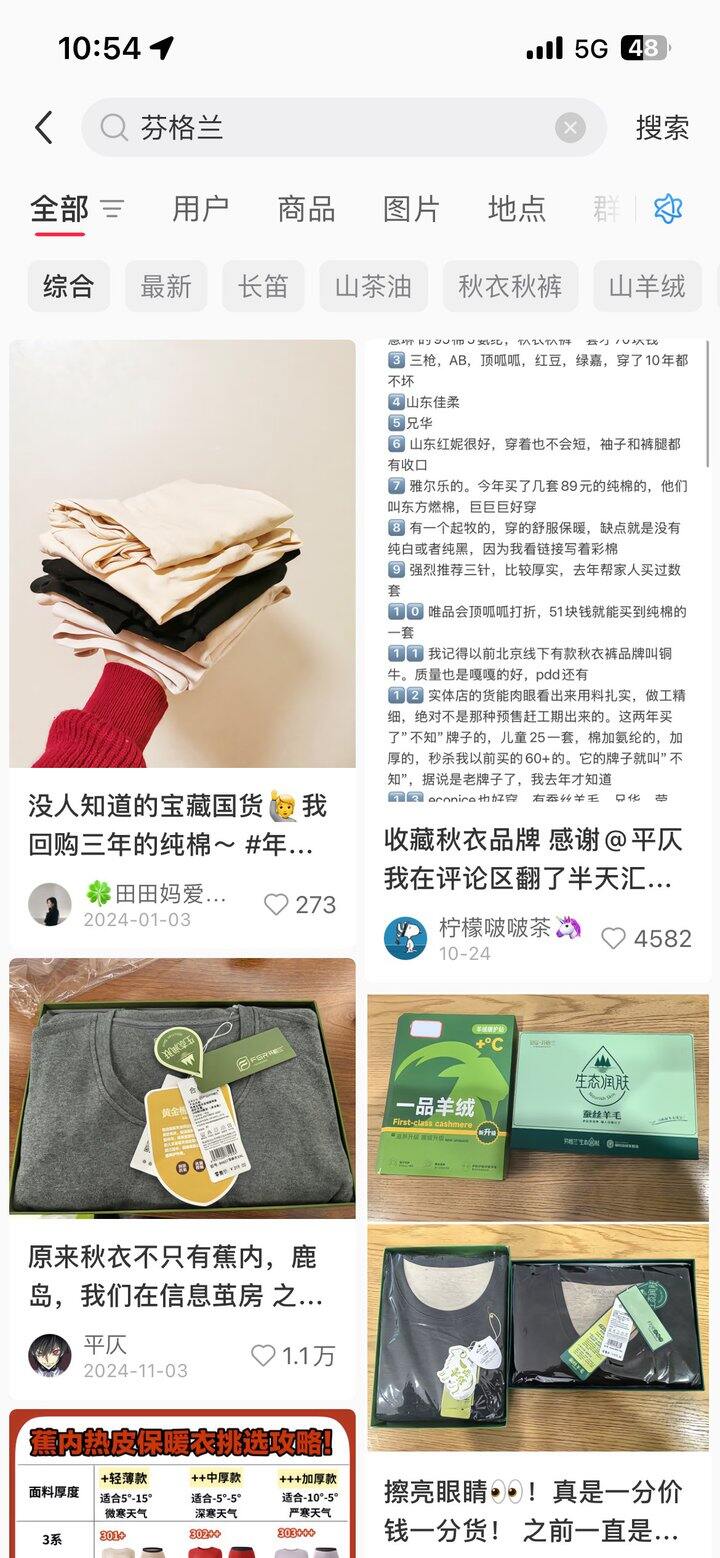Clear the search text 芬格兰

coord(570,128)
